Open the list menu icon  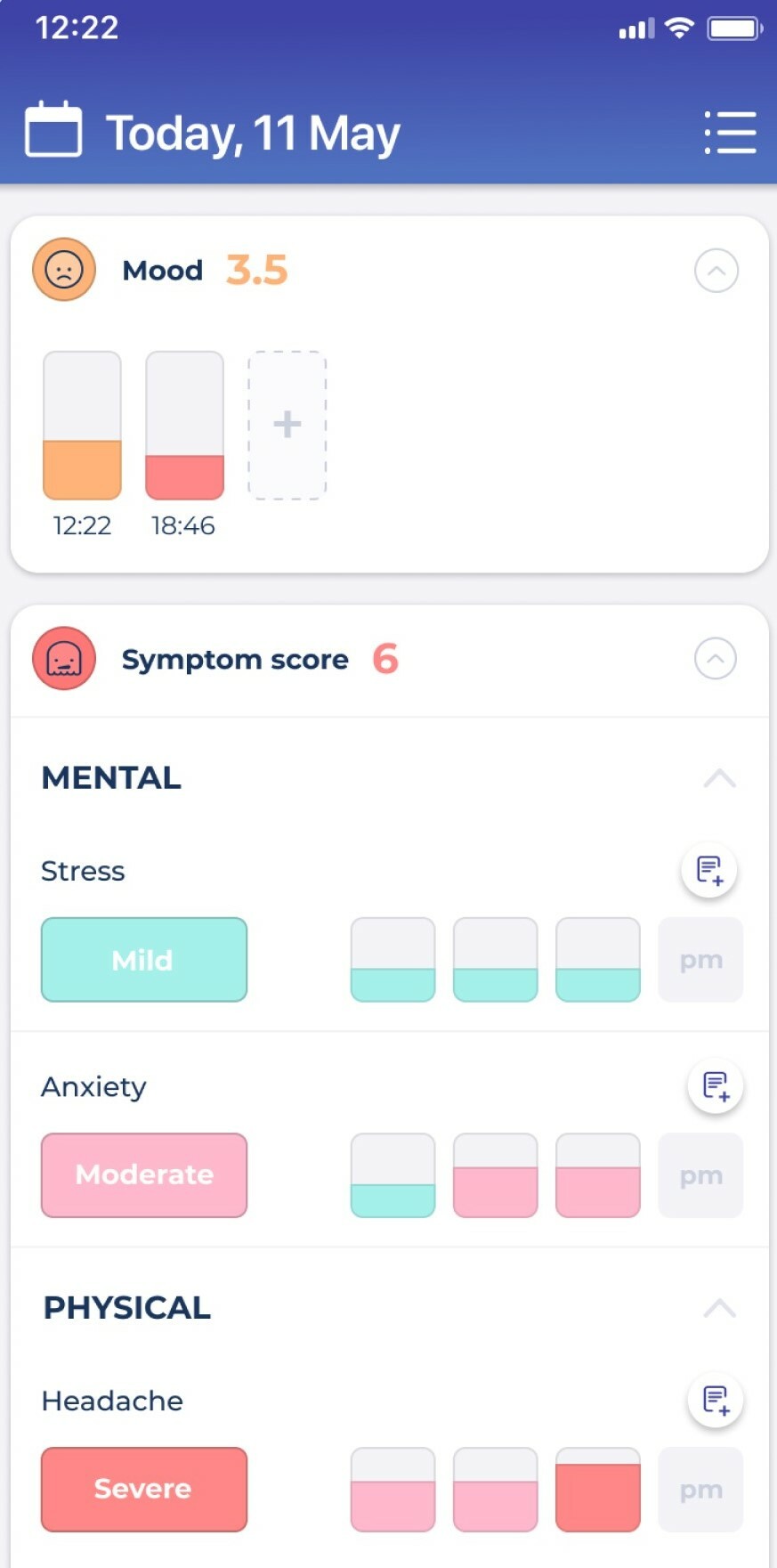tap(730, 133)
